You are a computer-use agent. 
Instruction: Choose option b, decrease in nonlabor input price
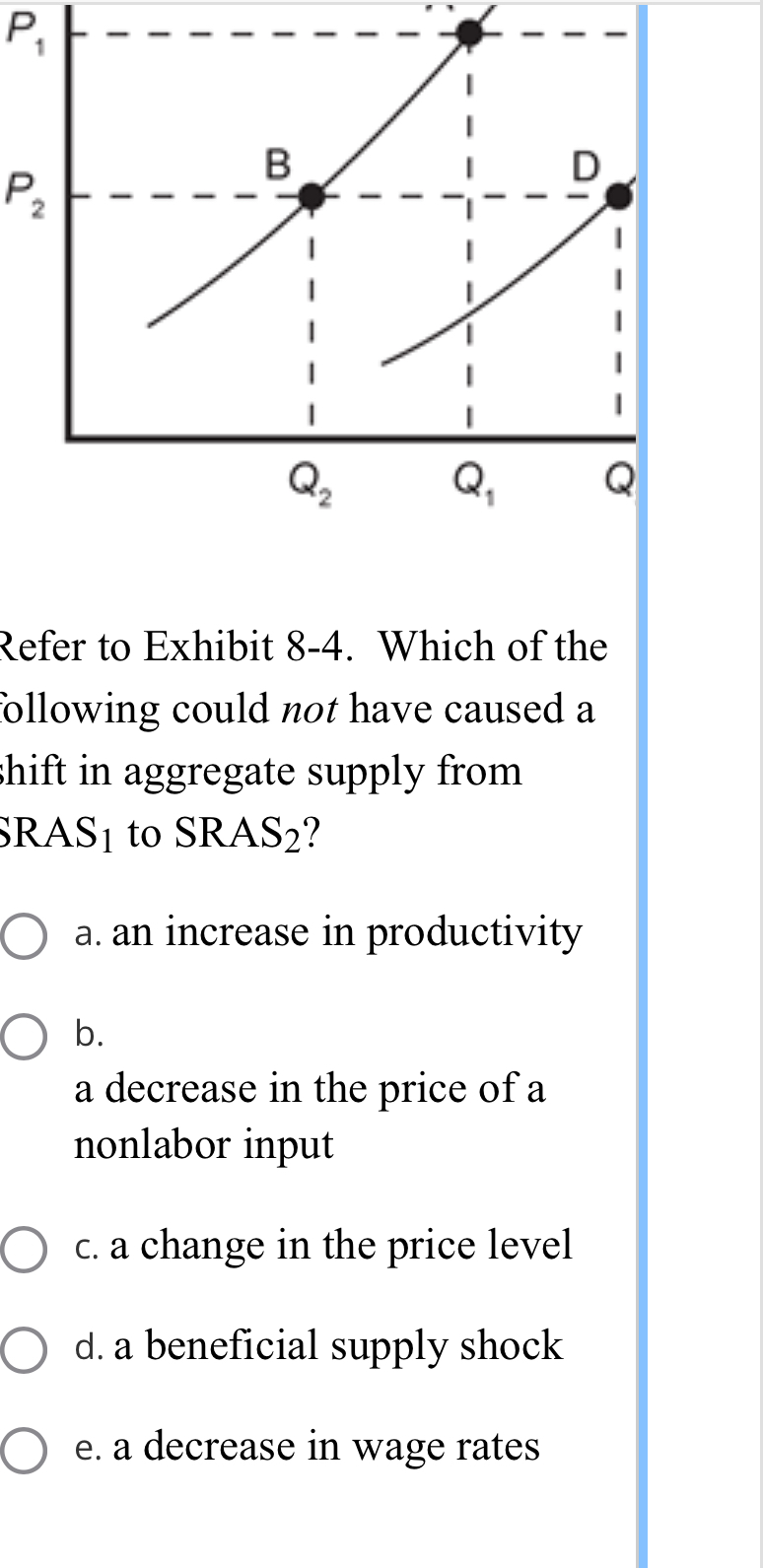[23, 1036]
